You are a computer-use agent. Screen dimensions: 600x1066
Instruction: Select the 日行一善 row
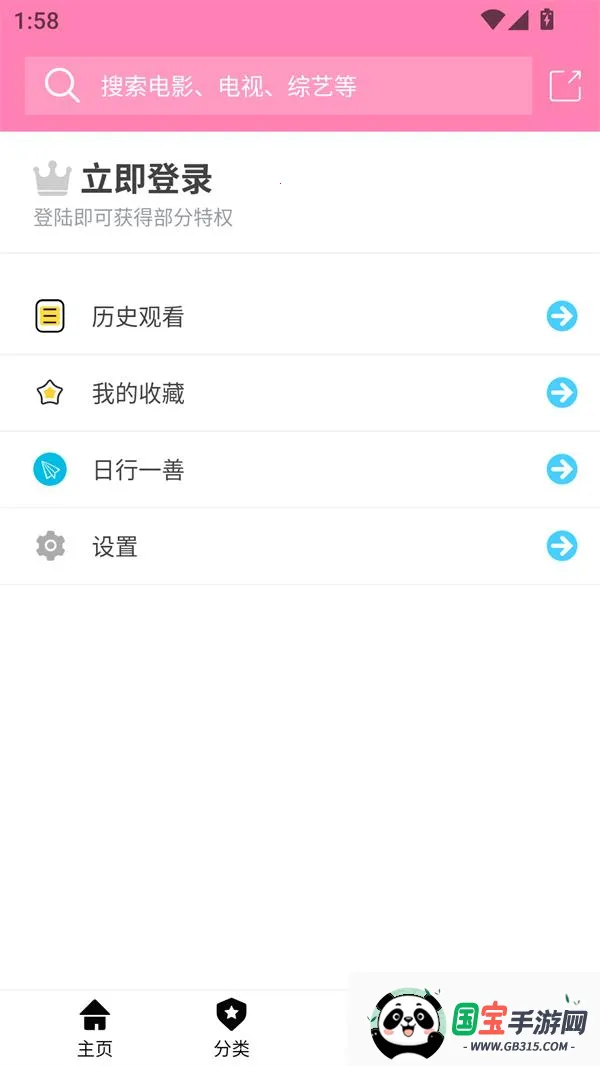pos(300,470)
